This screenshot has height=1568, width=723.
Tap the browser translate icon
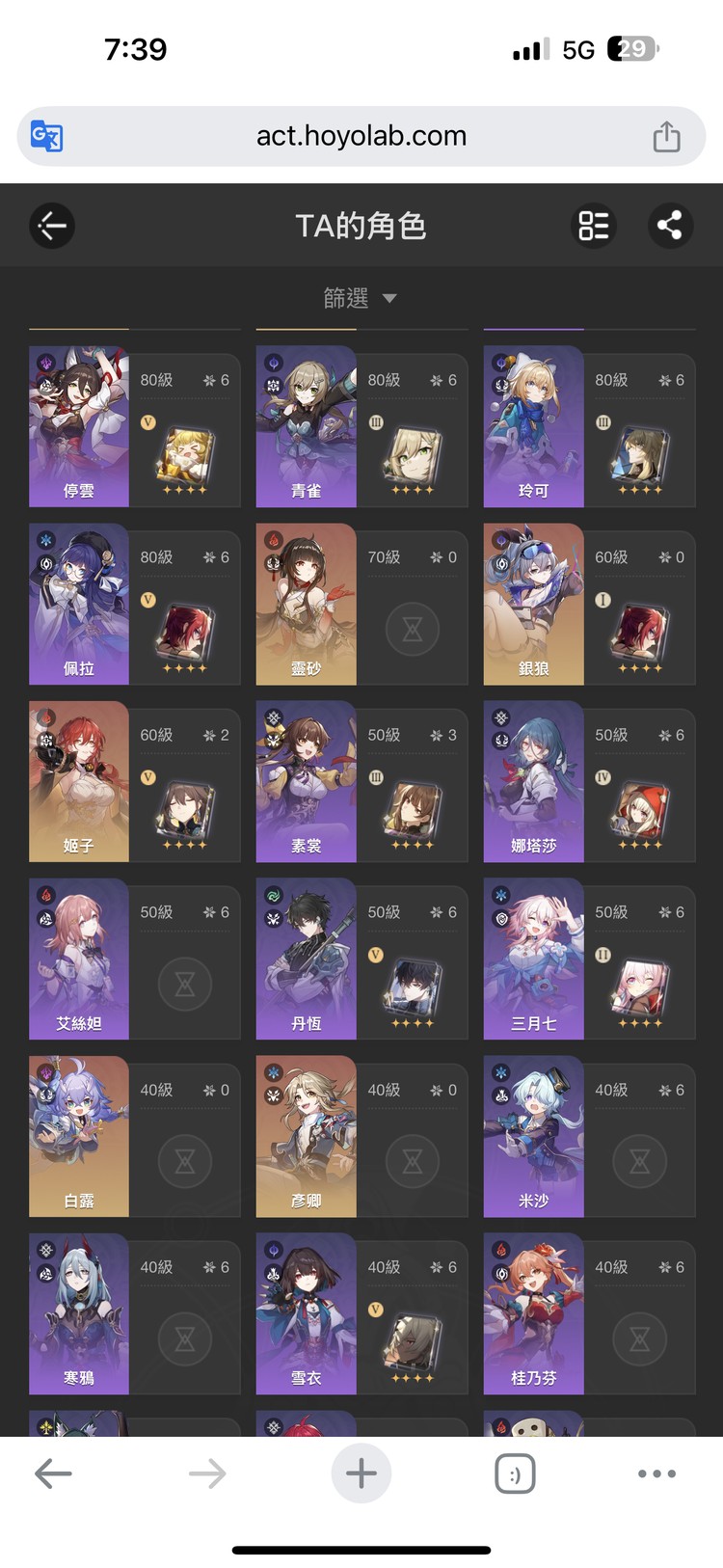pyautogui.click(x=46, y=136)
